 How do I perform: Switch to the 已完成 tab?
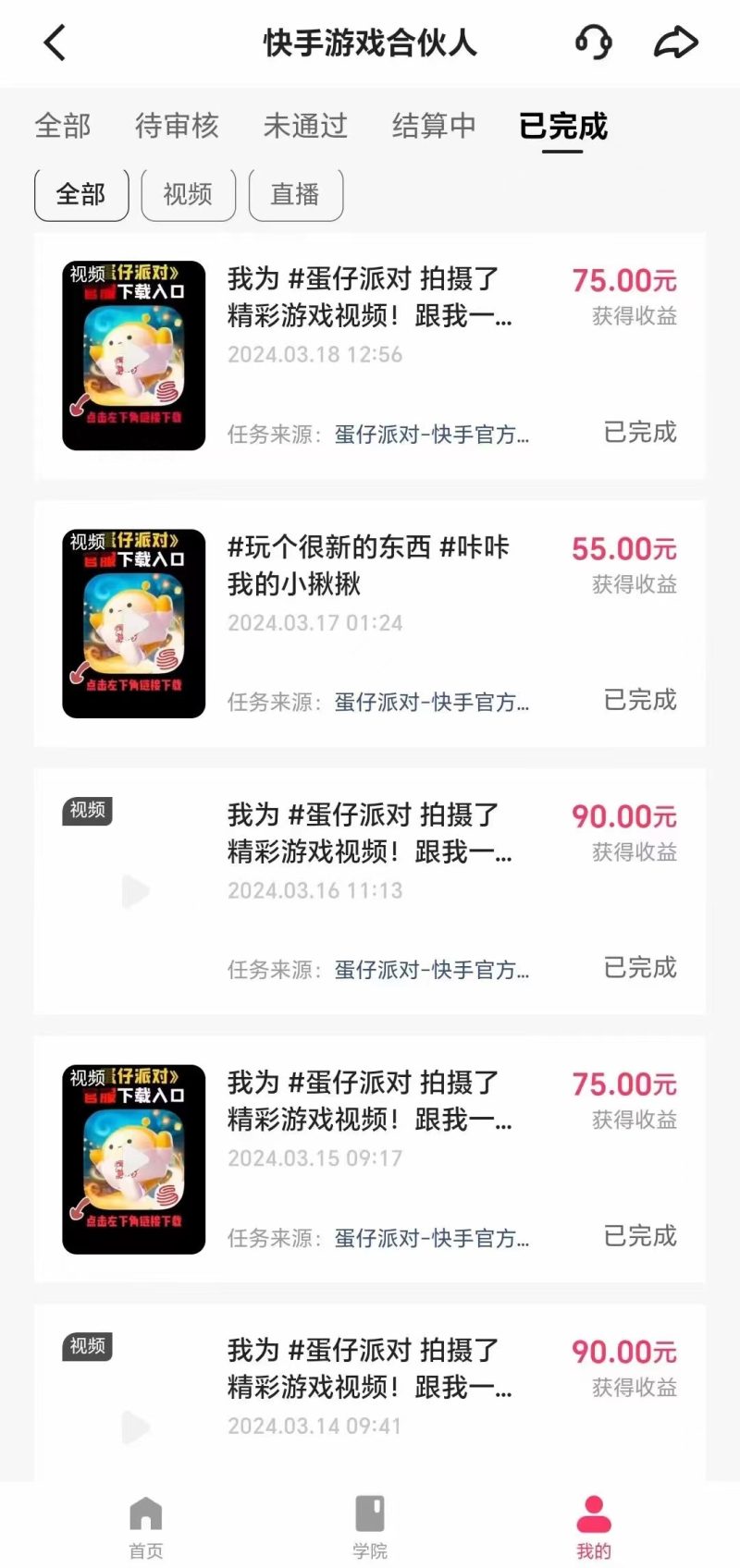[561, 127]
